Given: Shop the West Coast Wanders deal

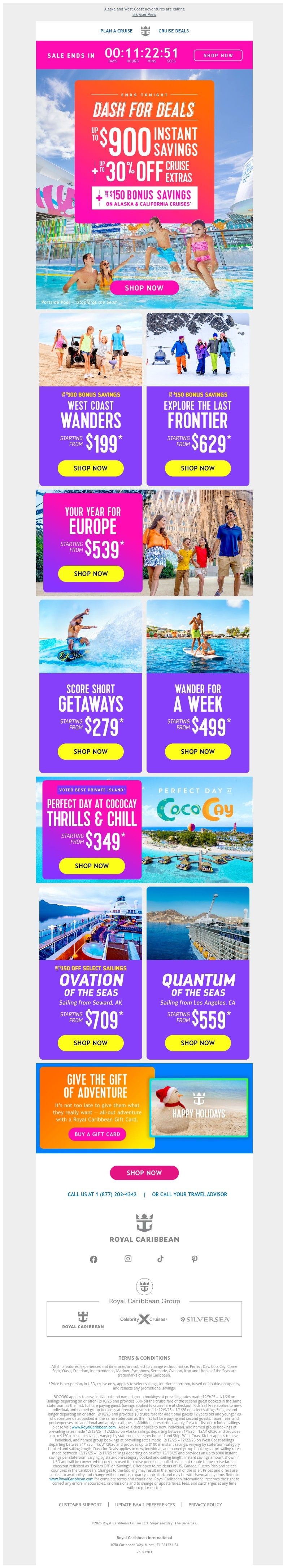Looking at the screenshot, I should [x=90, y=468].
